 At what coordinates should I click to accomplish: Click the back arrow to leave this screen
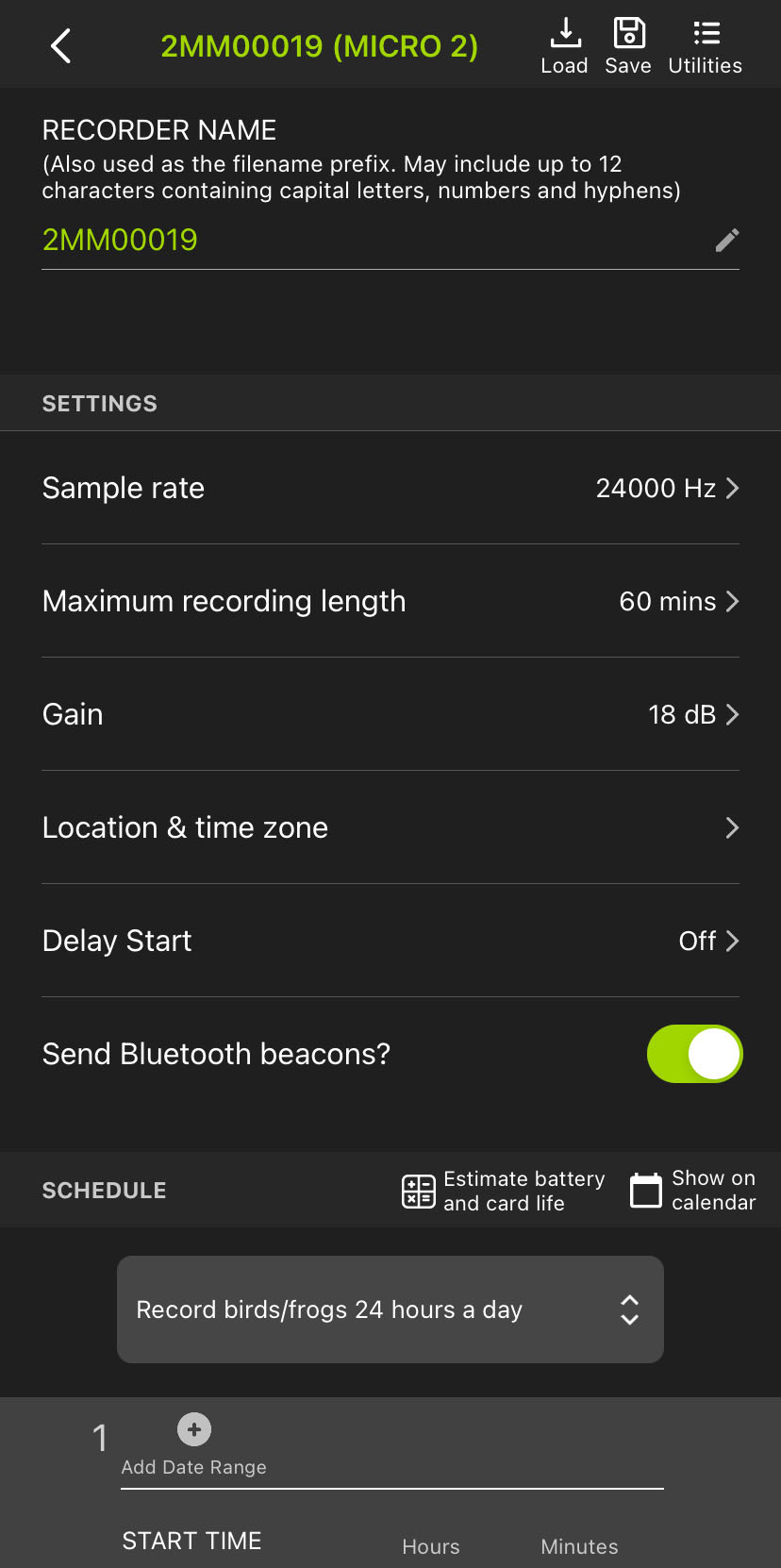[x=60, y=44]
